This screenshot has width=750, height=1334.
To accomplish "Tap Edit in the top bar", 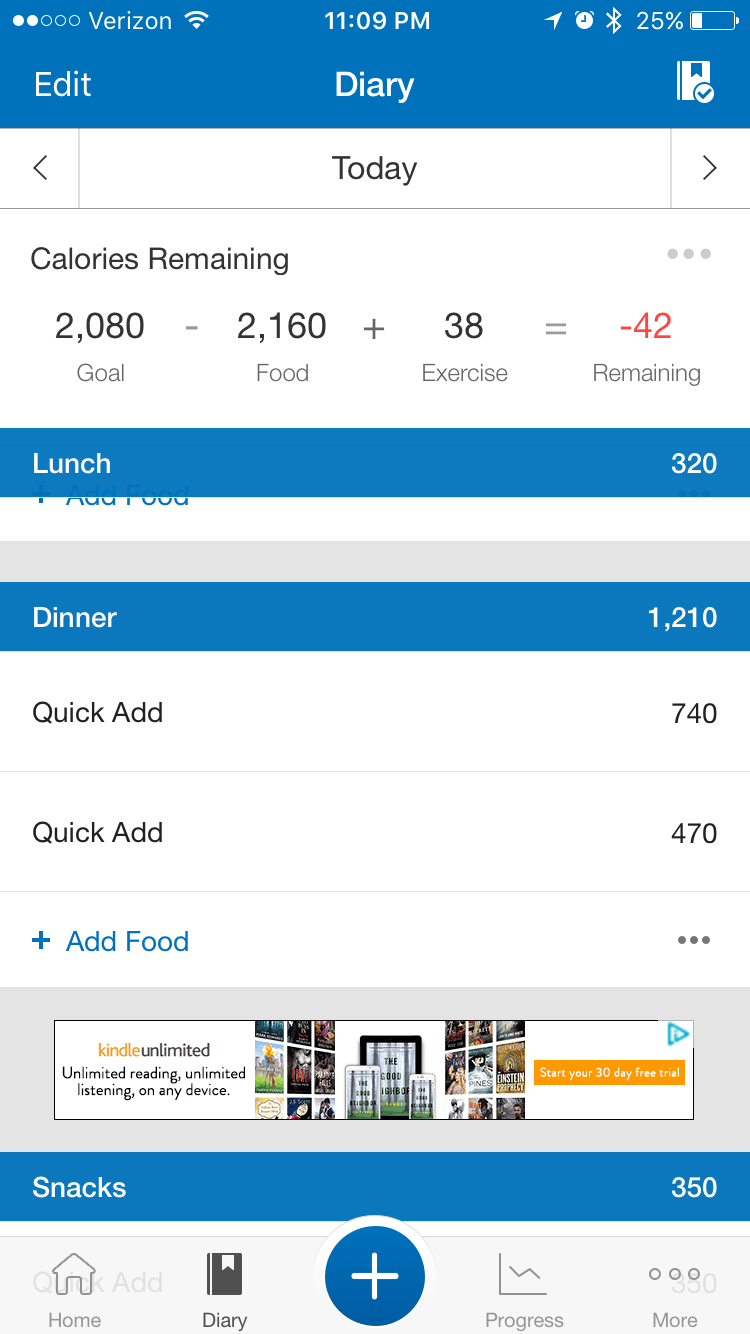I will [x=62, y=85].
